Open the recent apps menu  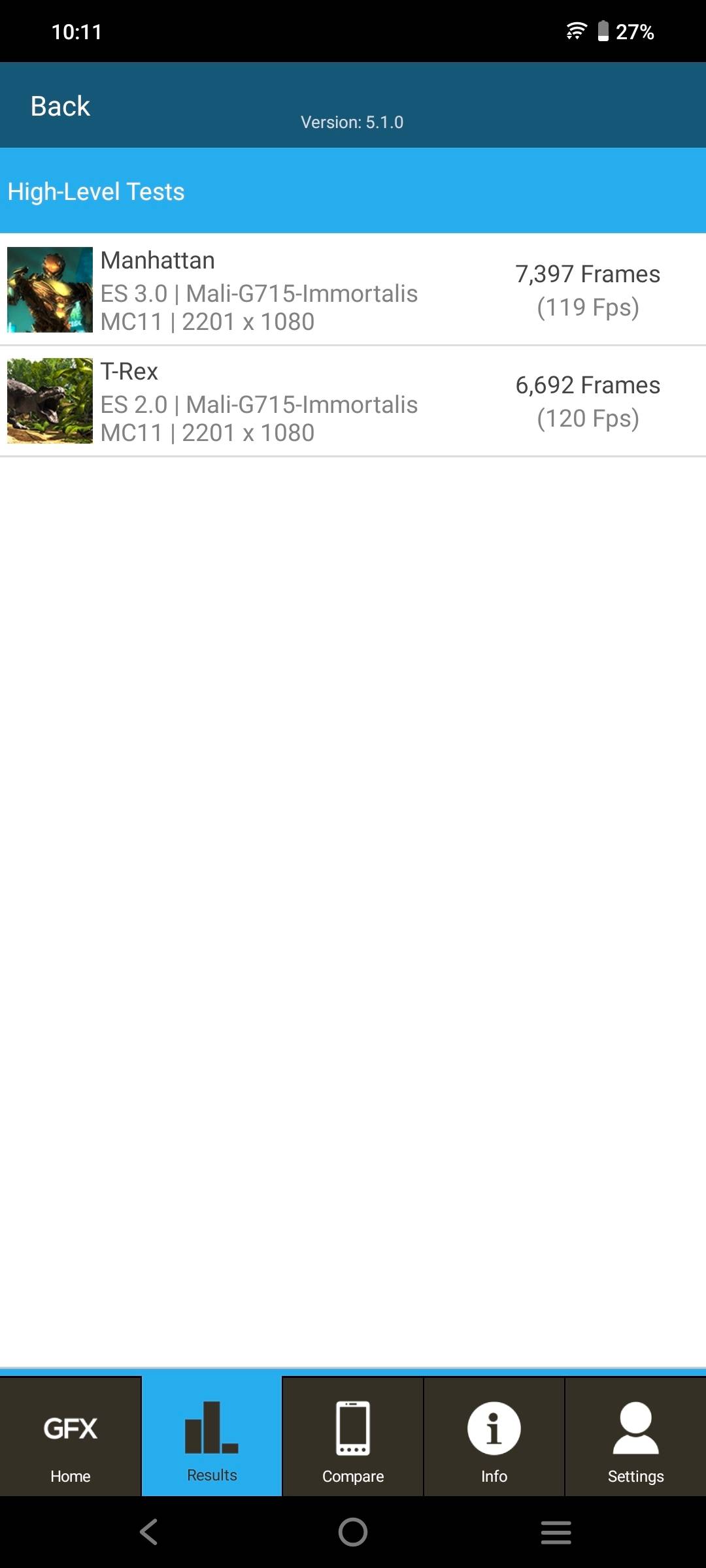coord(556,1532)
